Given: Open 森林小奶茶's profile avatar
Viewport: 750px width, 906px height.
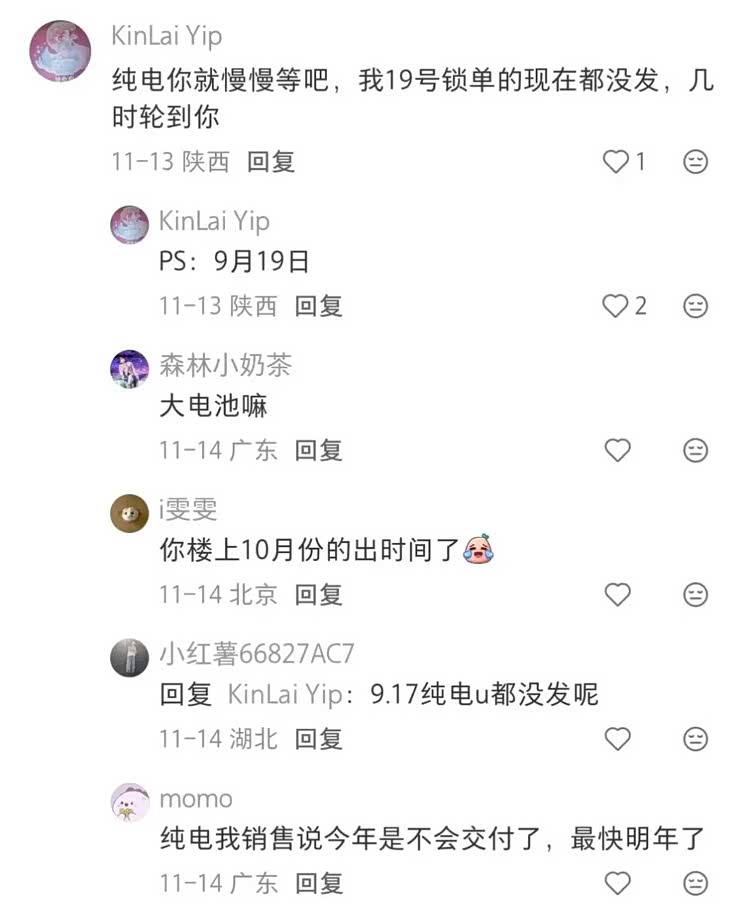Looking at the screenshot, I should click(x=130, y=367).
